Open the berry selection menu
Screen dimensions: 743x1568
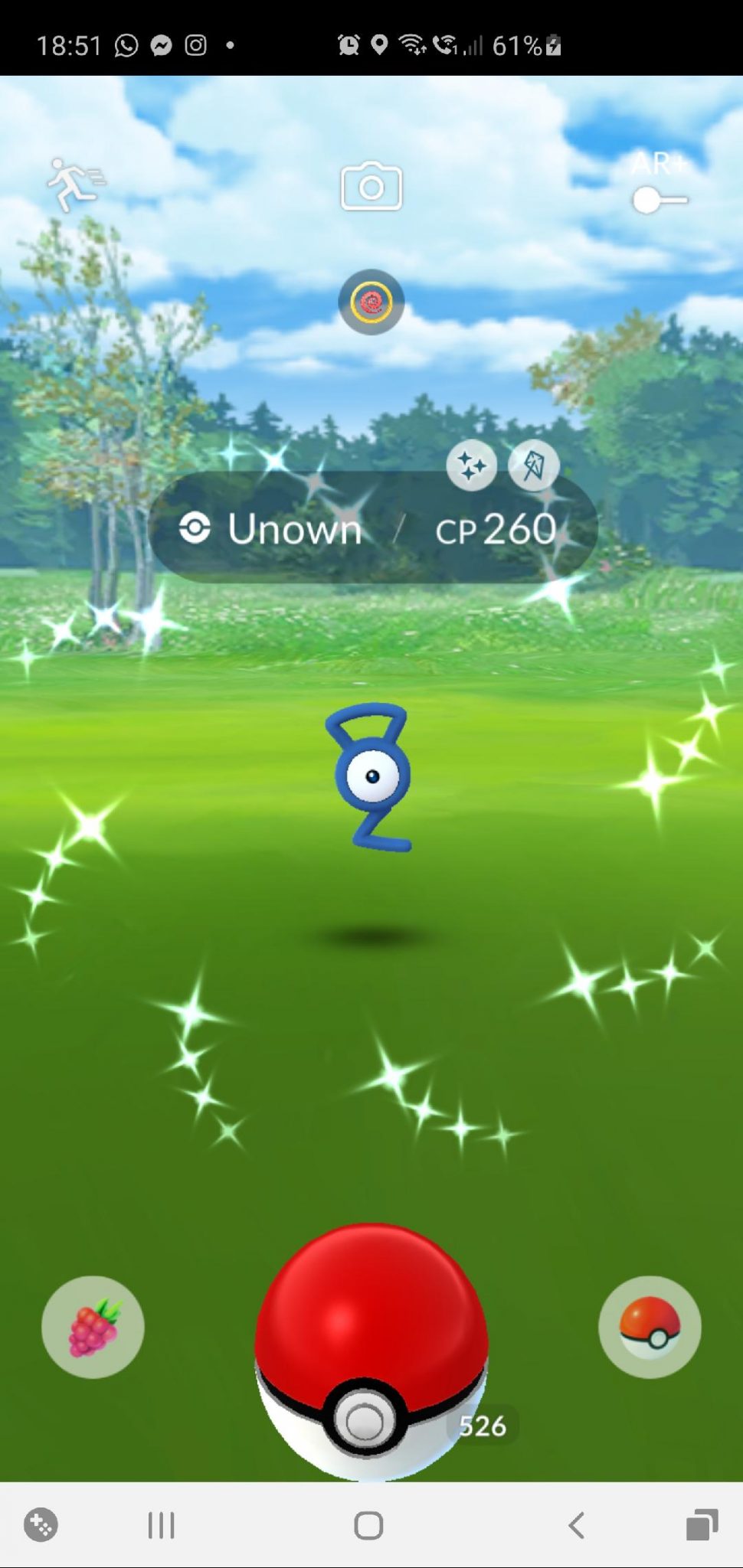(93, 1327)
